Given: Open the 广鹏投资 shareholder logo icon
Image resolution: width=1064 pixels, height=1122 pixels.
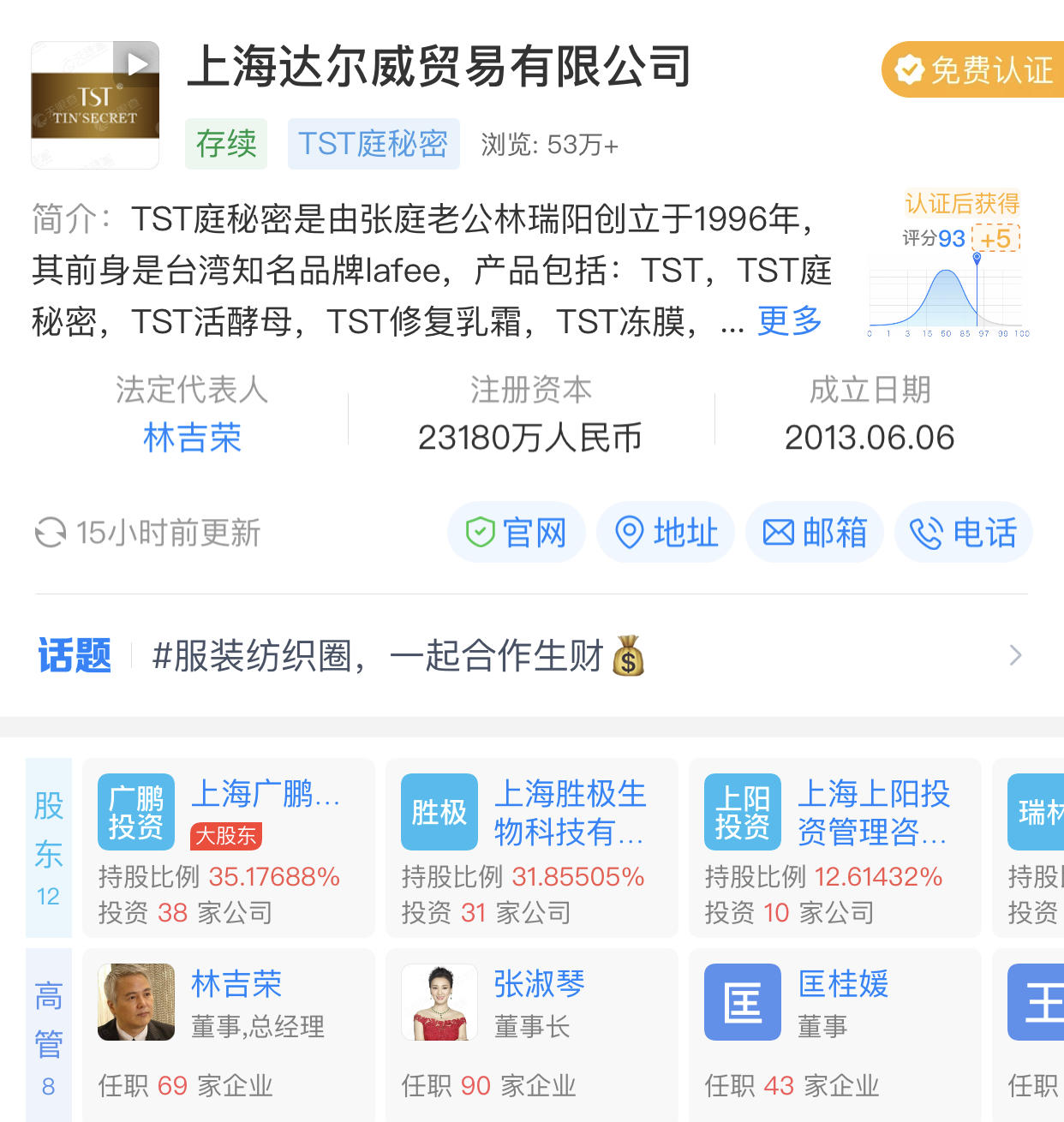Looking at the screenshot, I should tap(134, 810).
